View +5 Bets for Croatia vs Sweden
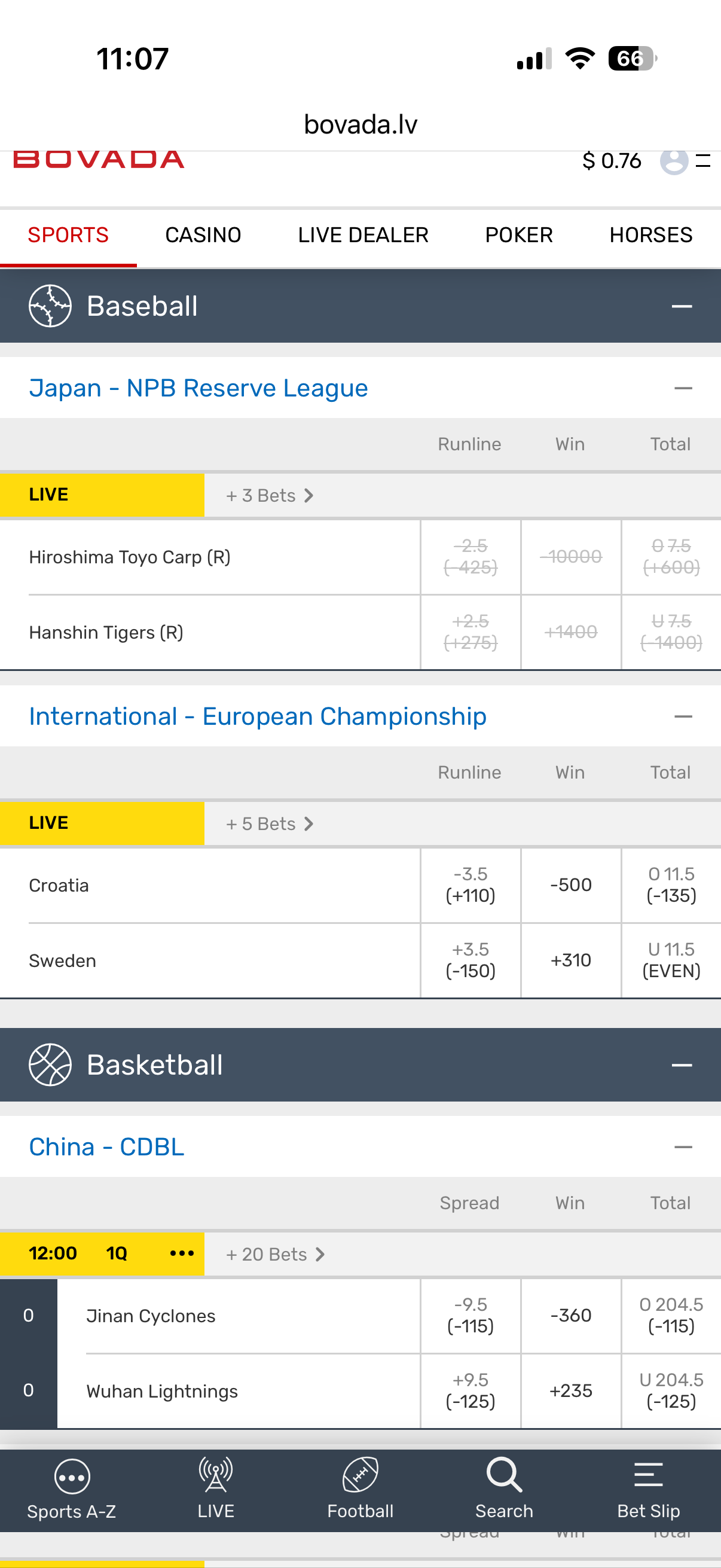This screenshot has width=721, height=1568. pos(270,823)
